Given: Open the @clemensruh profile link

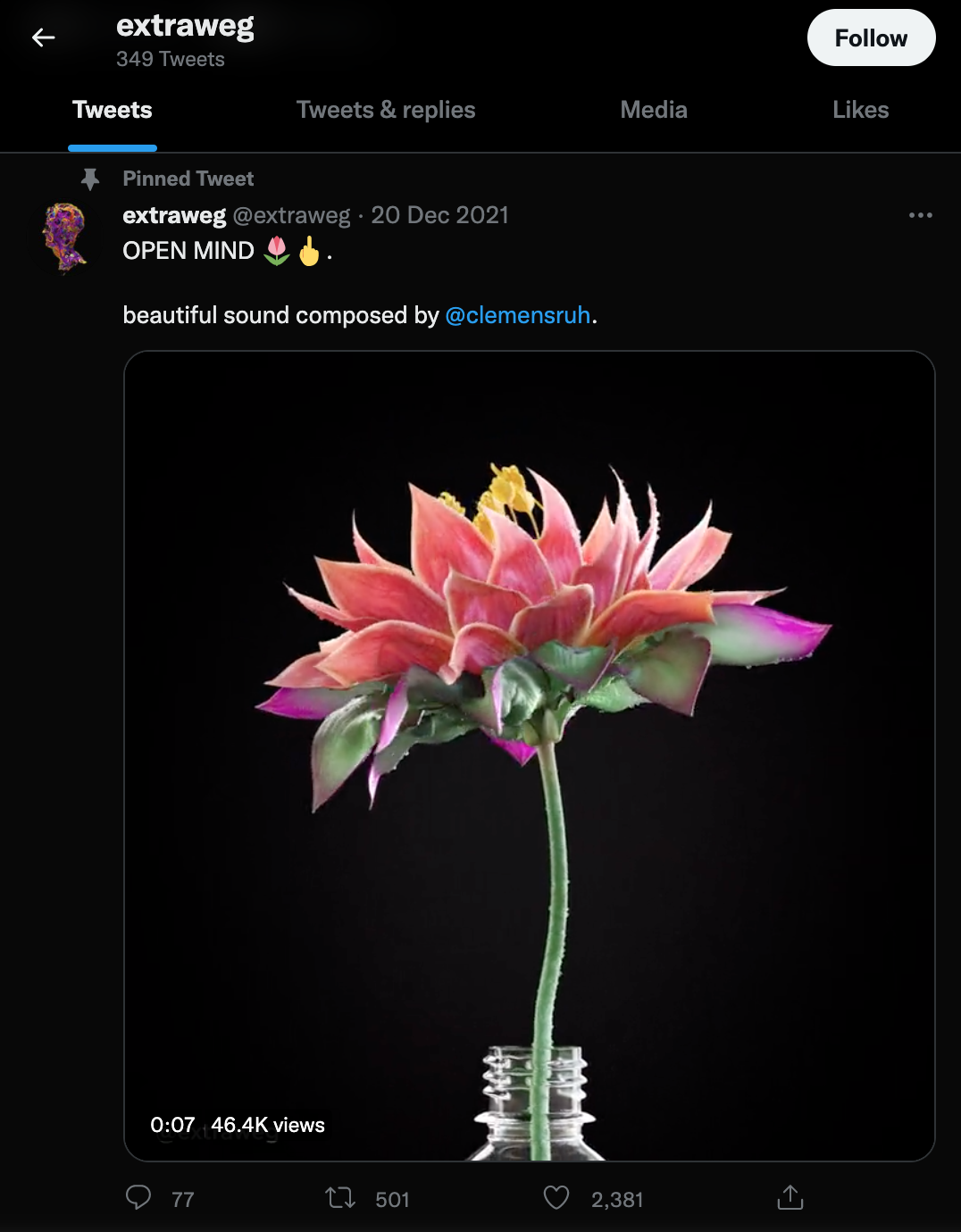Looking at the screenshot, I should pyautogui.click(x=517, y=315).
